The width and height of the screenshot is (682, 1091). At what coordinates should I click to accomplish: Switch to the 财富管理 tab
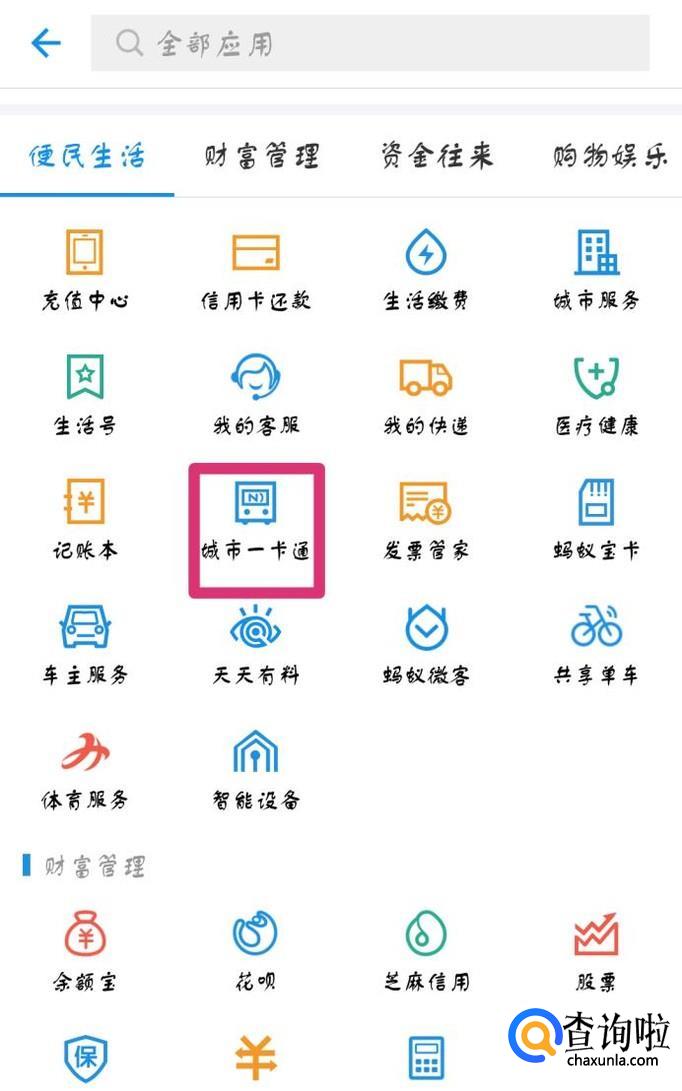click(261, 157)
